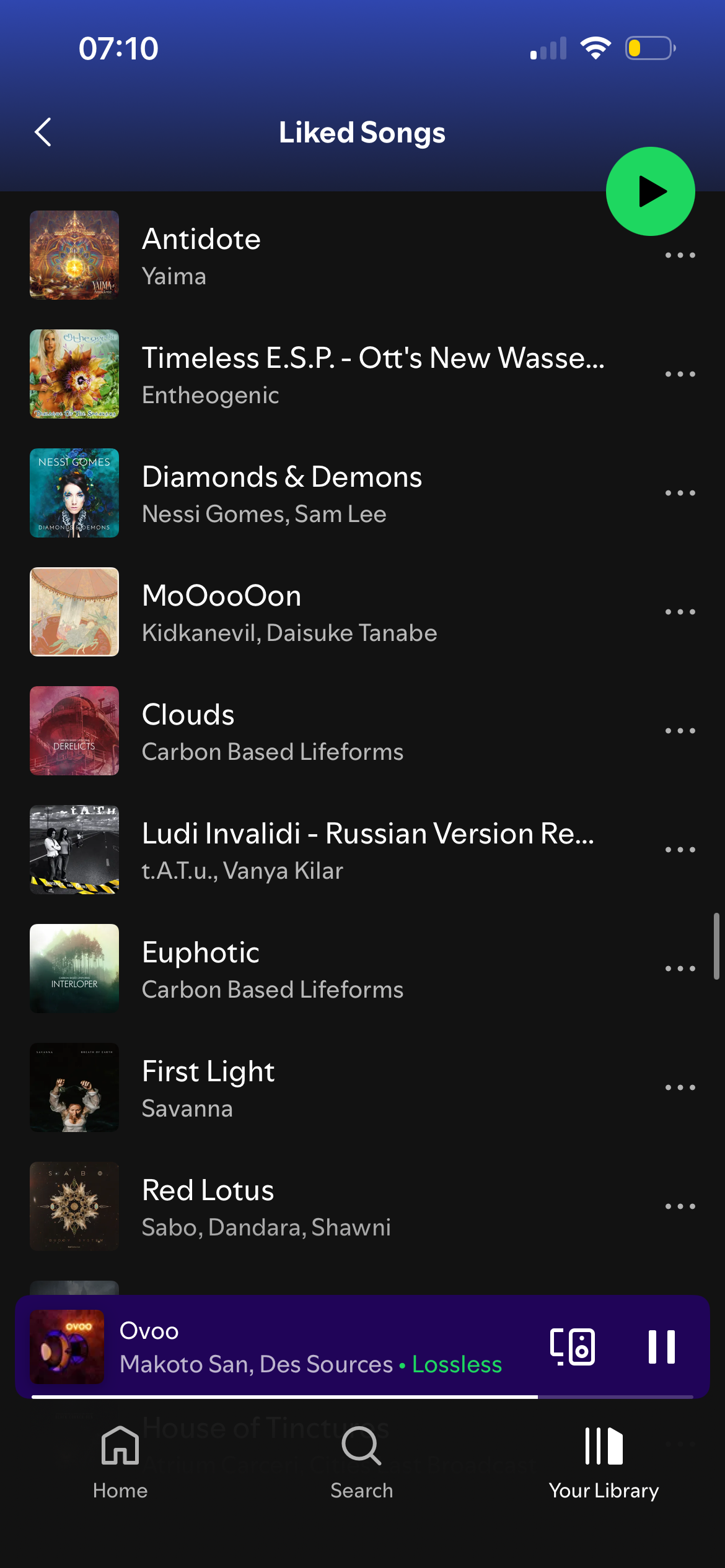Open more options for Ludi Invalidi

[680, 850]
